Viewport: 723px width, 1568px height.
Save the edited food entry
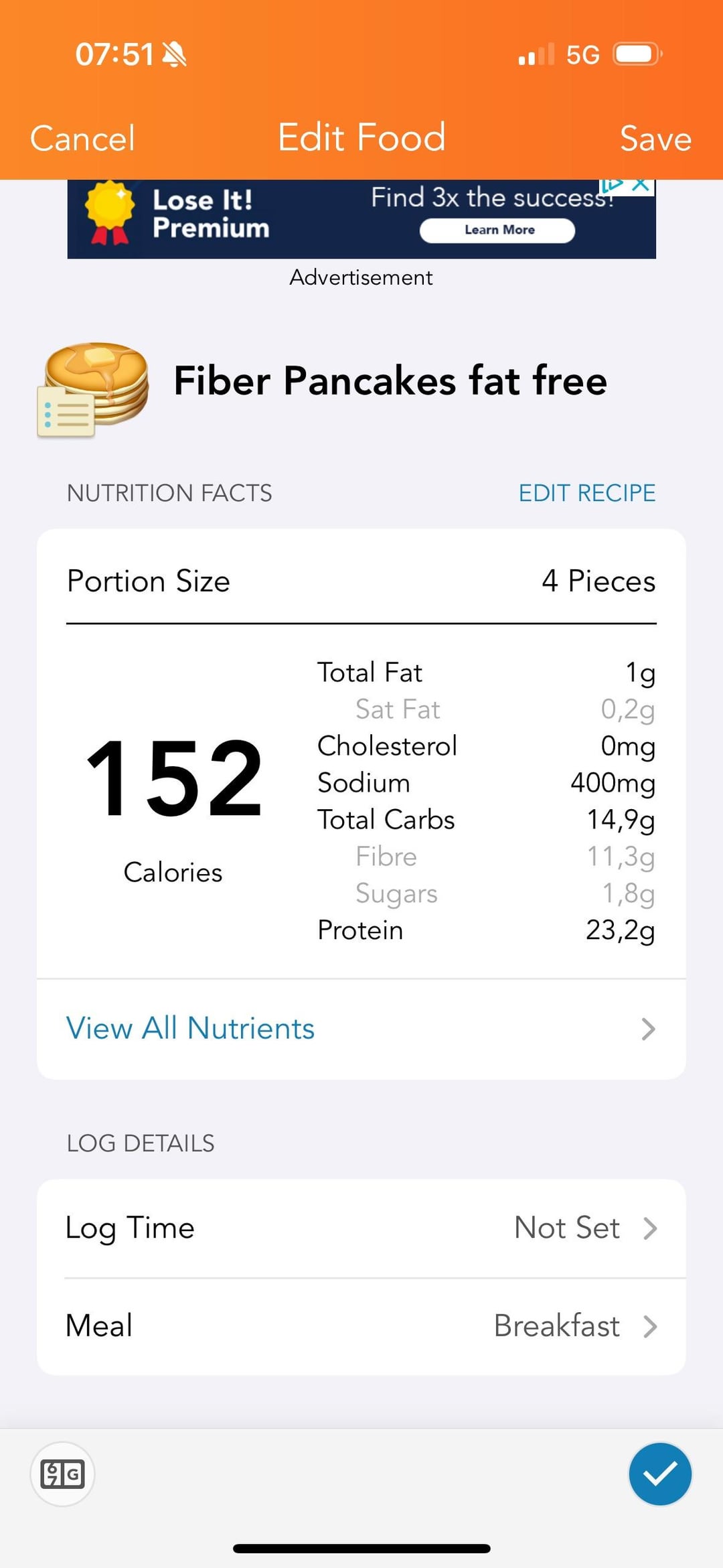pos(655,139)
